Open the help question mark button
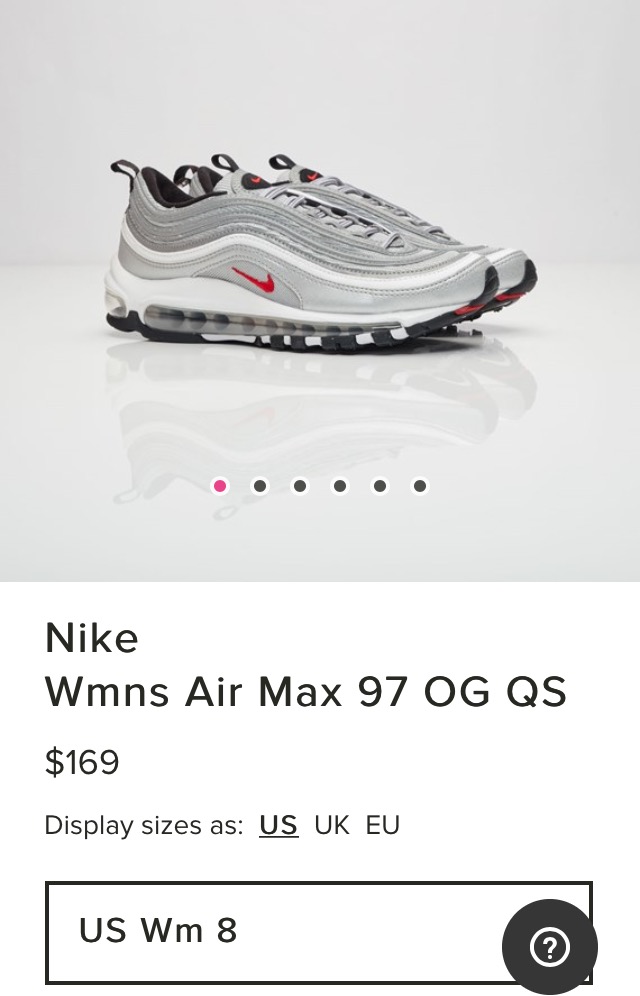Image resolution: width=640 pixels, height=996 pixels. [x=549, y=947]
